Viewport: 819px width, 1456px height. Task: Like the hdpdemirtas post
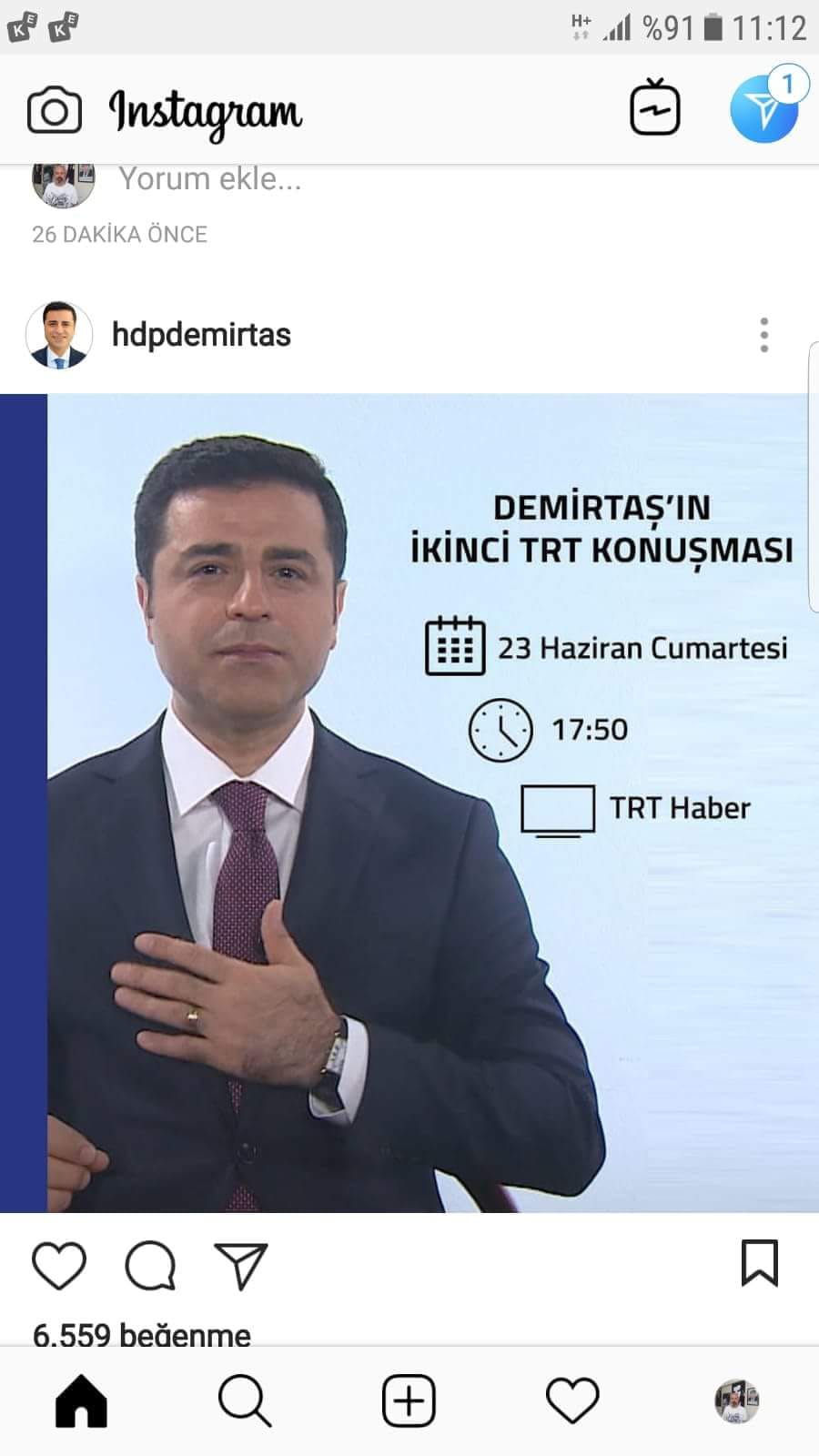pyautogui.click(x=59, y=1265)
